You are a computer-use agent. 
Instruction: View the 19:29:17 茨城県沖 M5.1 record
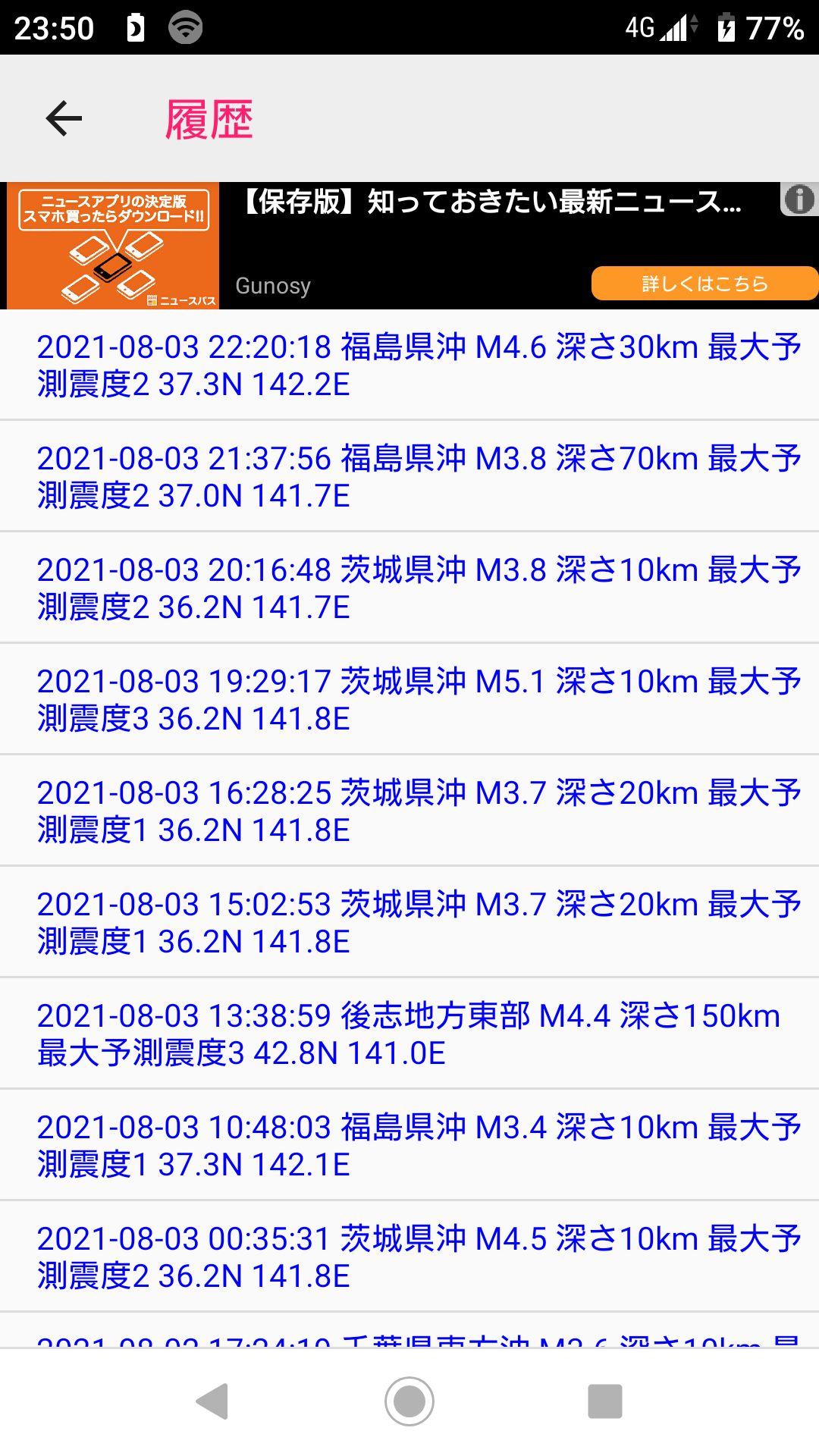409,700
